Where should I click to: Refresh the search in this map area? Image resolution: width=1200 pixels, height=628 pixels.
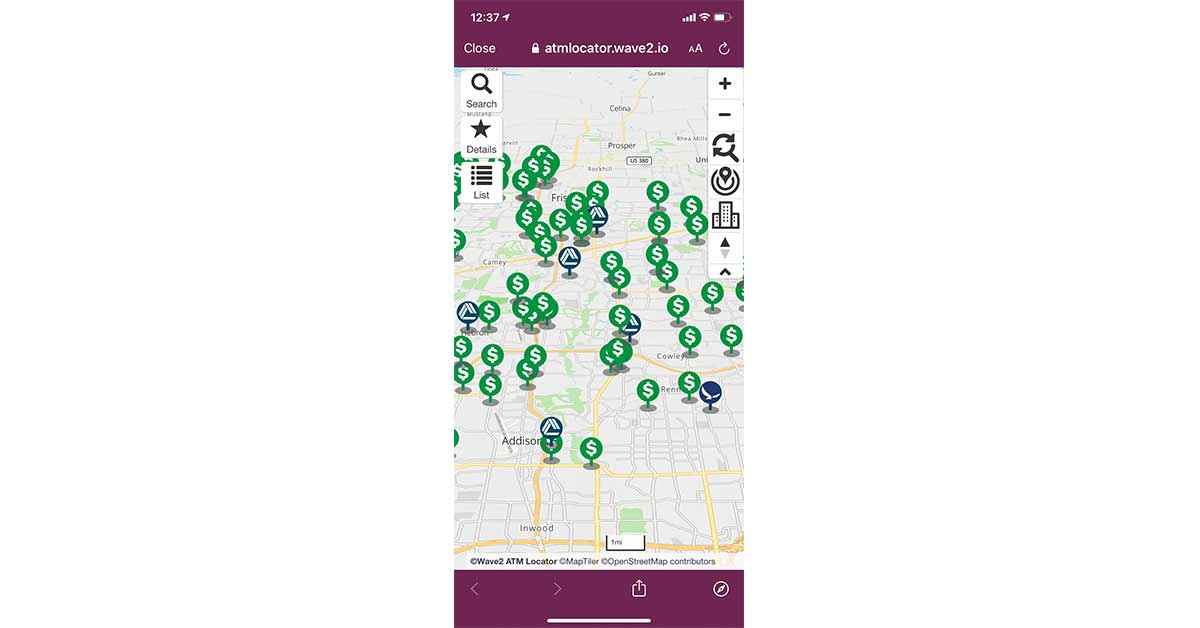(x=725, y=148)
